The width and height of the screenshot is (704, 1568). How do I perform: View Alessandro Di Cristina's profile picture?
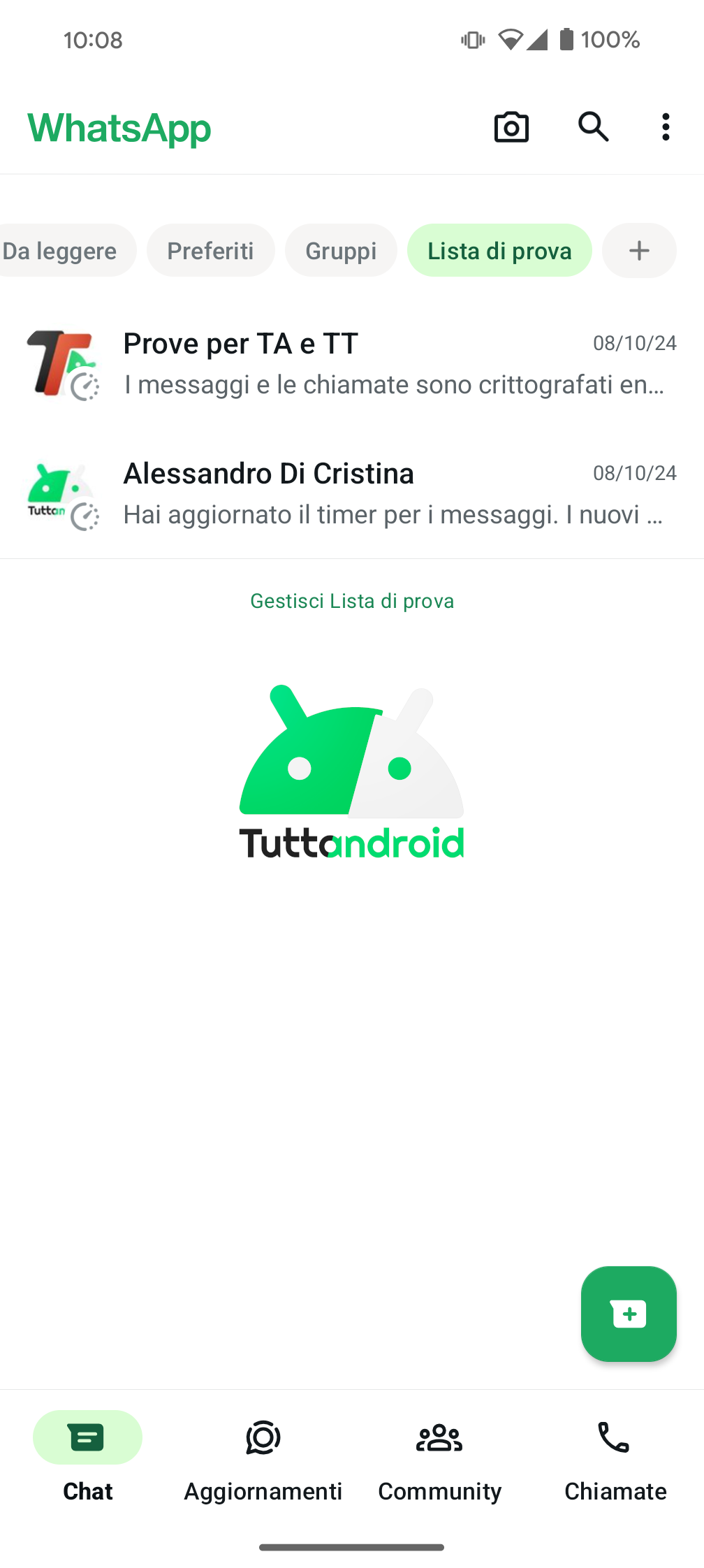click(x=61, y=493)
